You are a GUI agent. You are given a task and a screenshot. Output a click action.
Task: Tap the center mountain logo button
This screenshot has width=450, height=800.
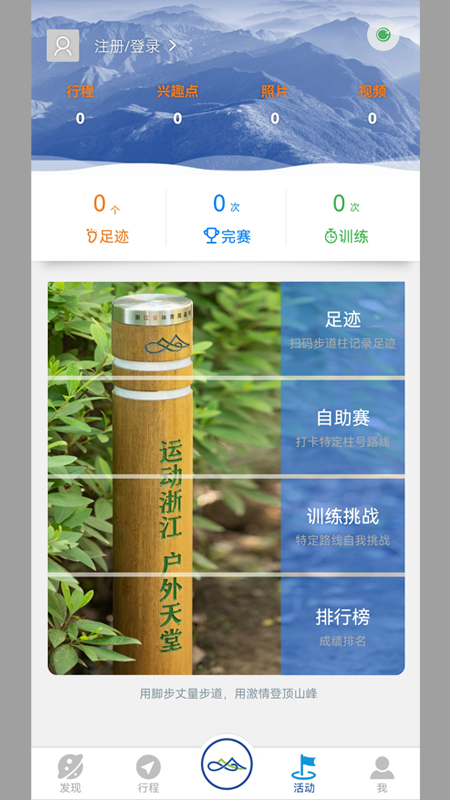click(x=227, y=764)
